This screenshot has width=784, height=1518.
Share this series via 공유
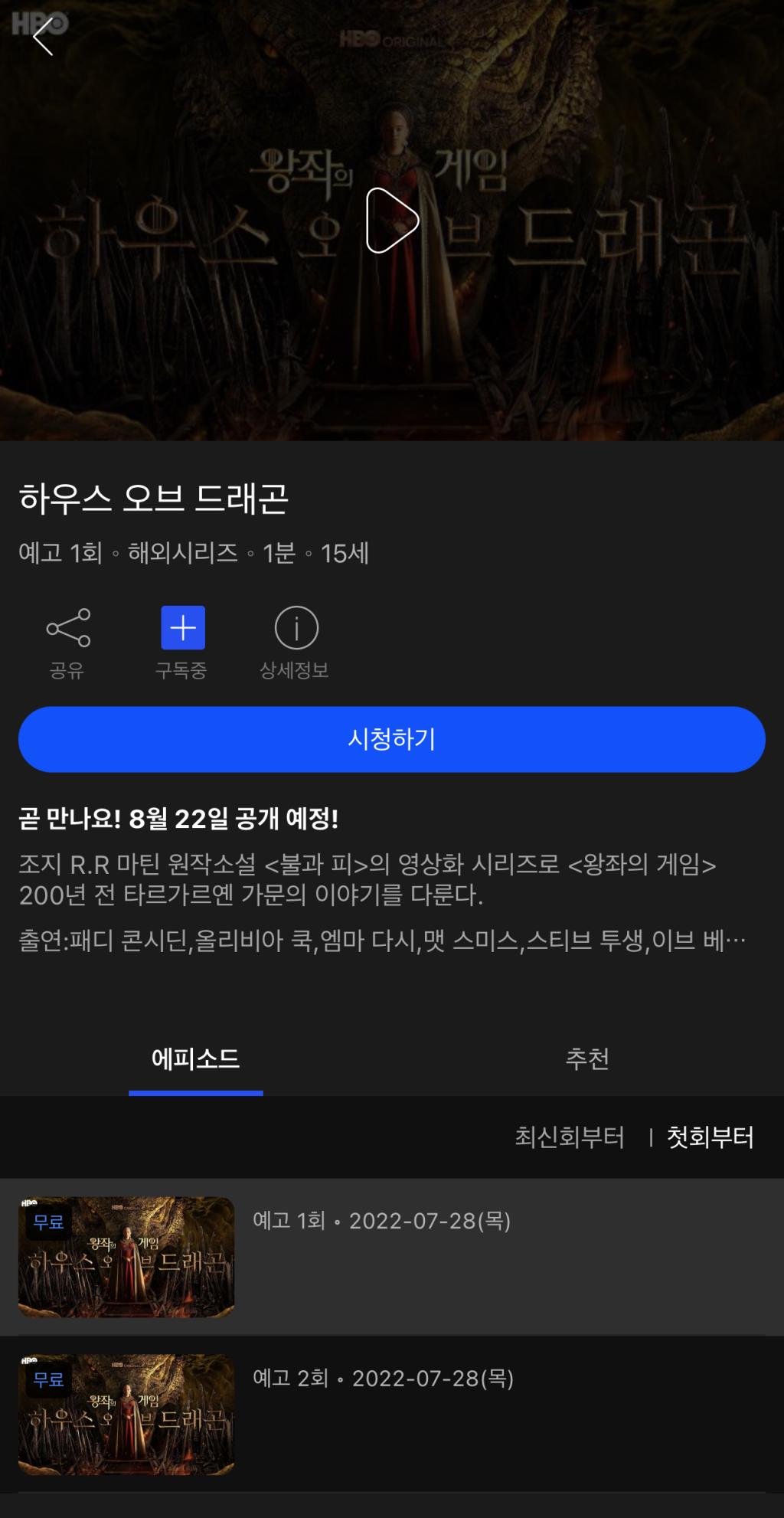pyautogui.click(x=67, y=642)
